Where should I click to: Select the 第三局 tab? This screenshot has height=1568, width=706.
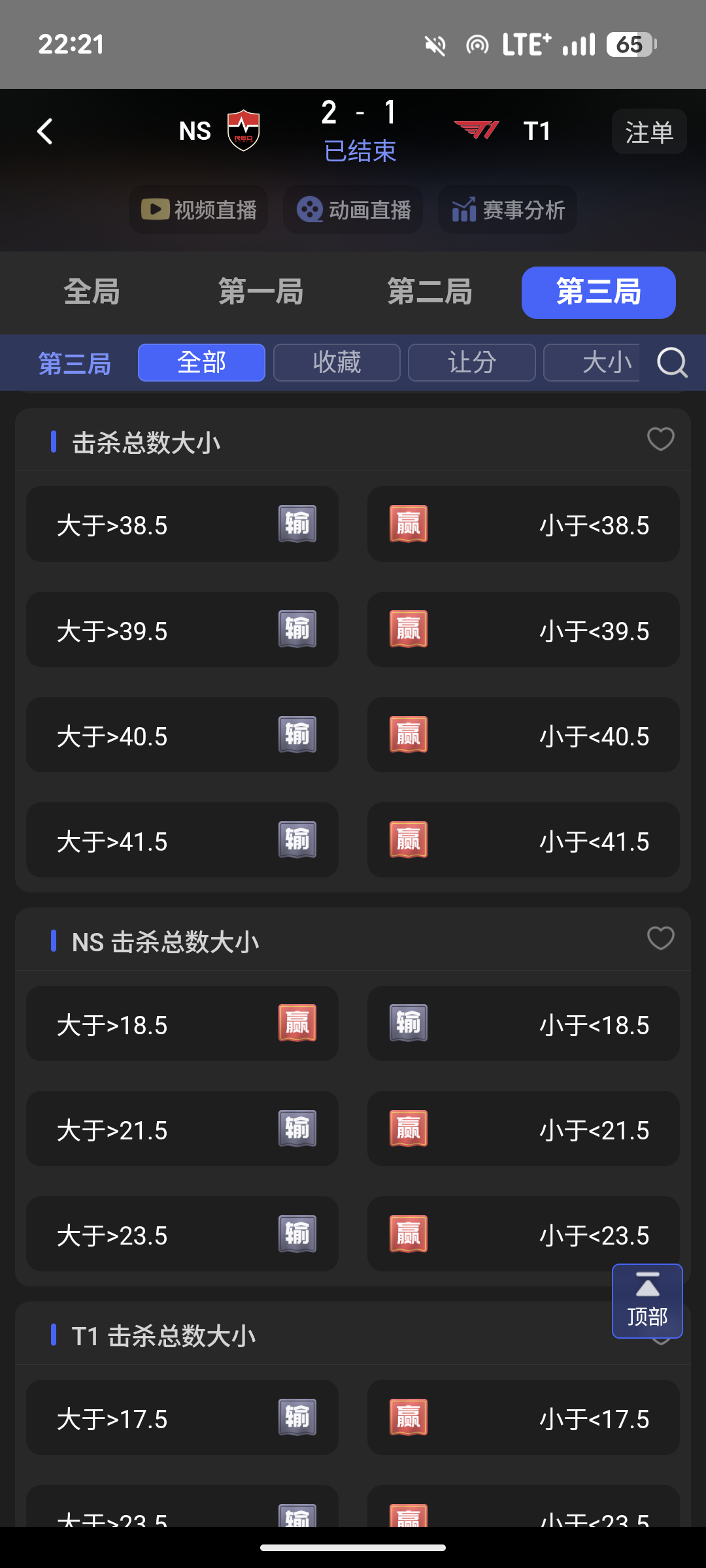[x=599, y=292]
